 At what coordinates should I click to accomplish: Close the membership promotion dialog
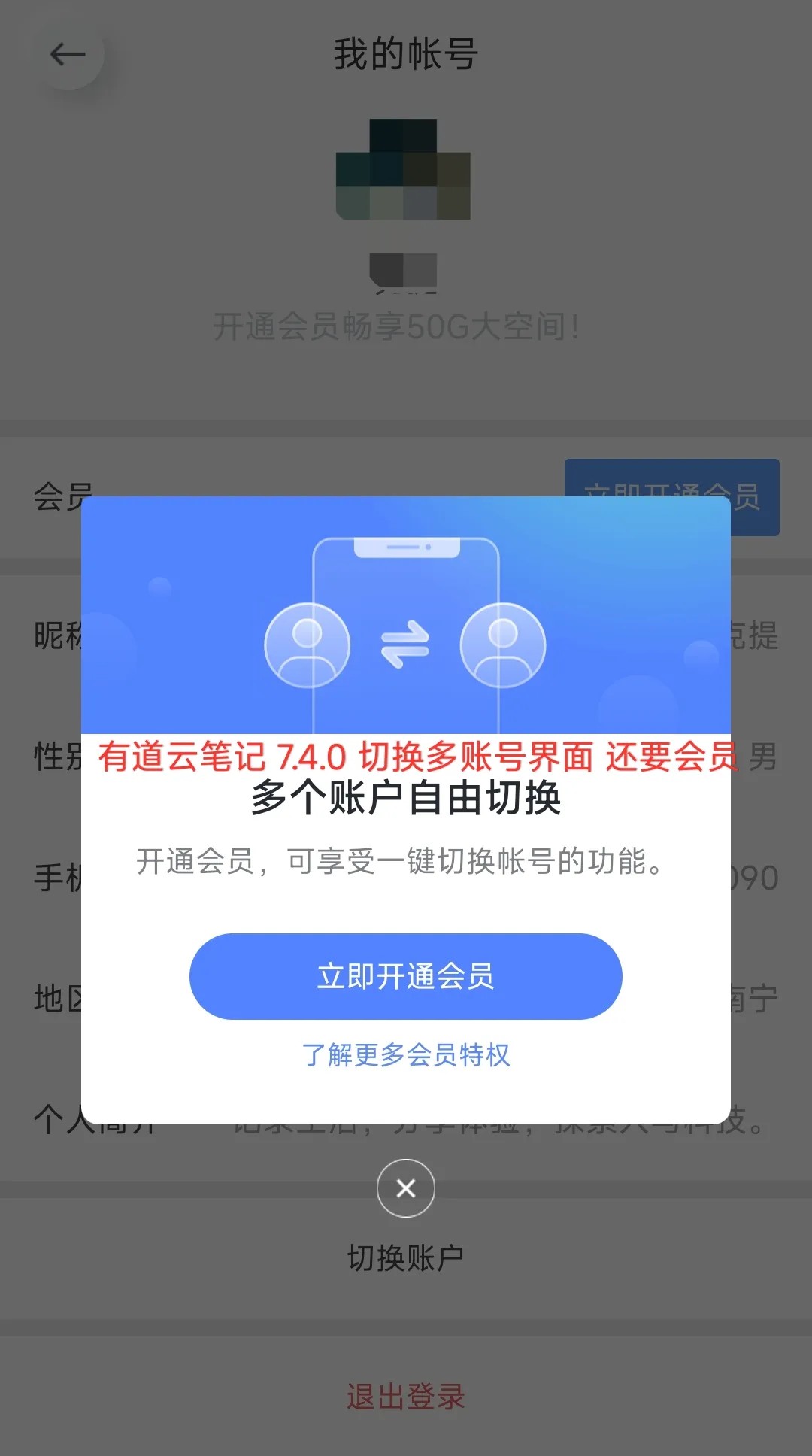coord(406,1187)
